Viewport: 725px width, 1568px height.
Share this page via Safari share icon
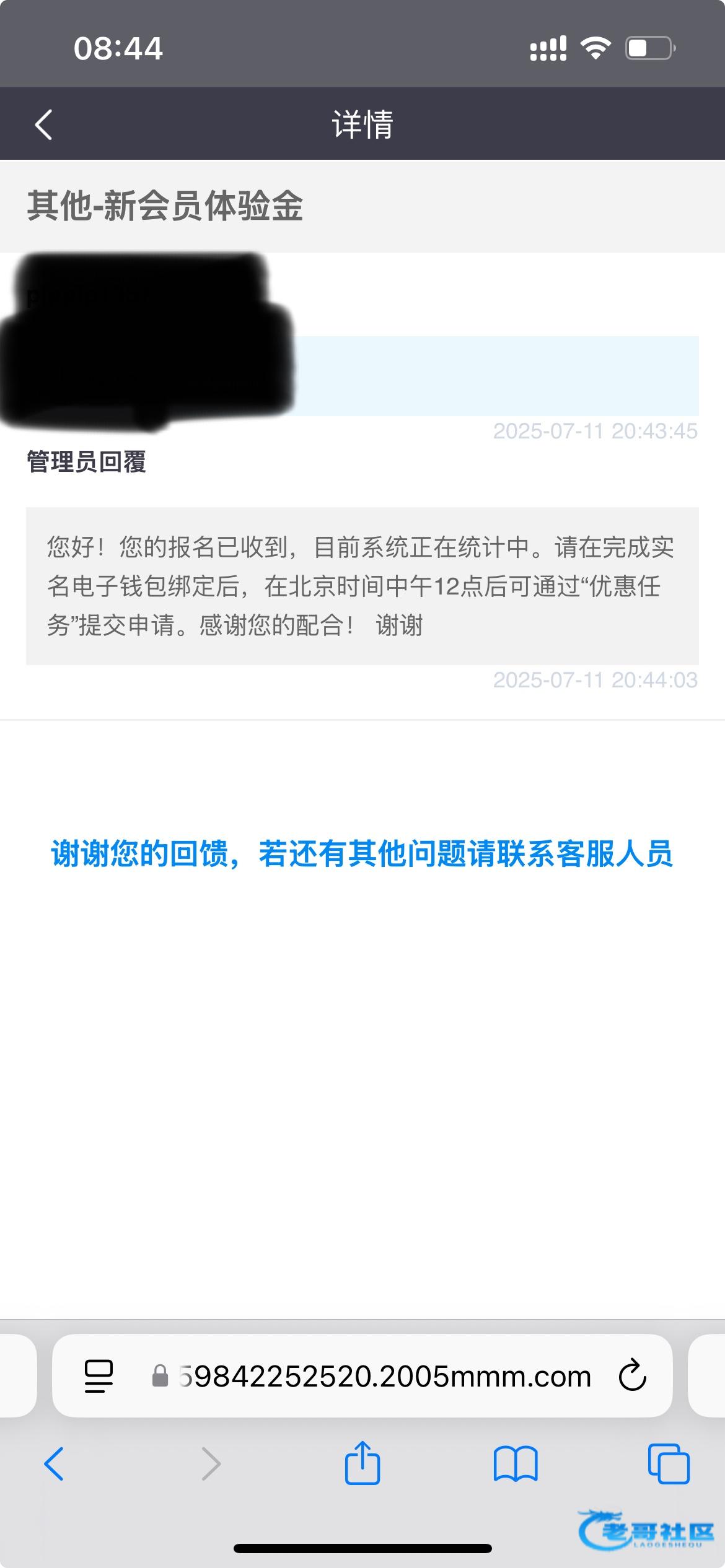[362, 1462]
